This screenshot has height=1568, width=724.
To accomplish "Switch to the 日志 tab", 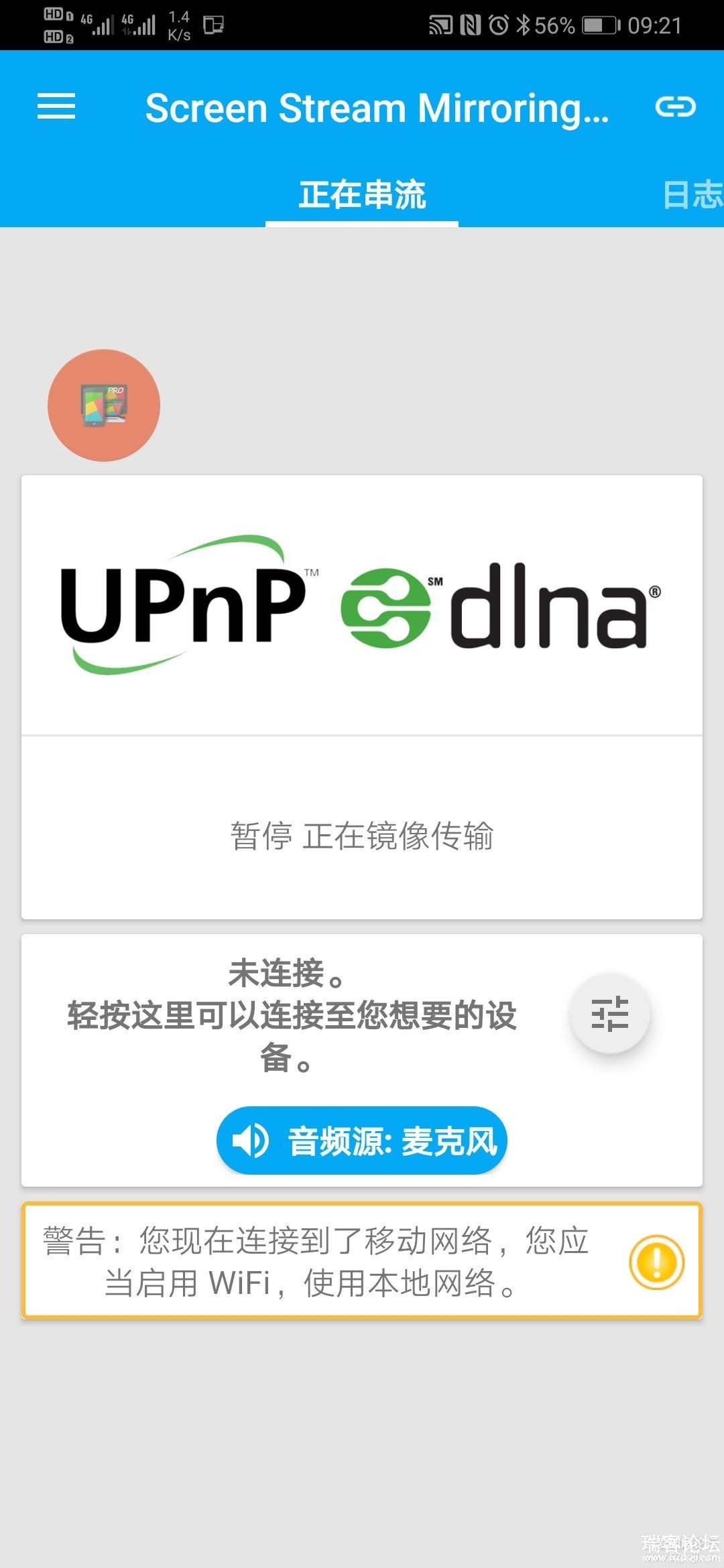I will click(x=692, y=195).
